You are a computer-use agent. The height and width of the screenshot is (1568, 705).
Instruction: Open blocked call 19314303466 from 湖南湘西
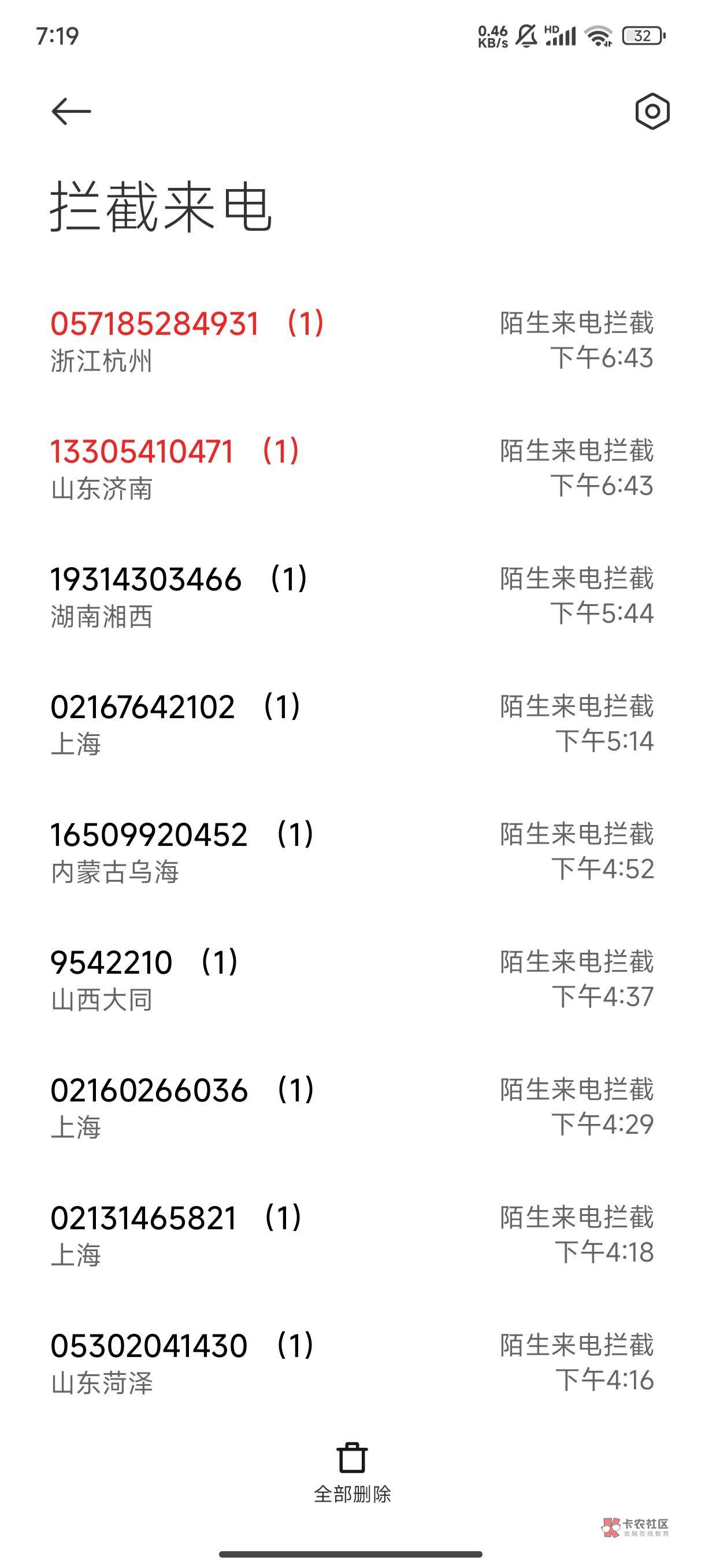(x=352, y=597)
